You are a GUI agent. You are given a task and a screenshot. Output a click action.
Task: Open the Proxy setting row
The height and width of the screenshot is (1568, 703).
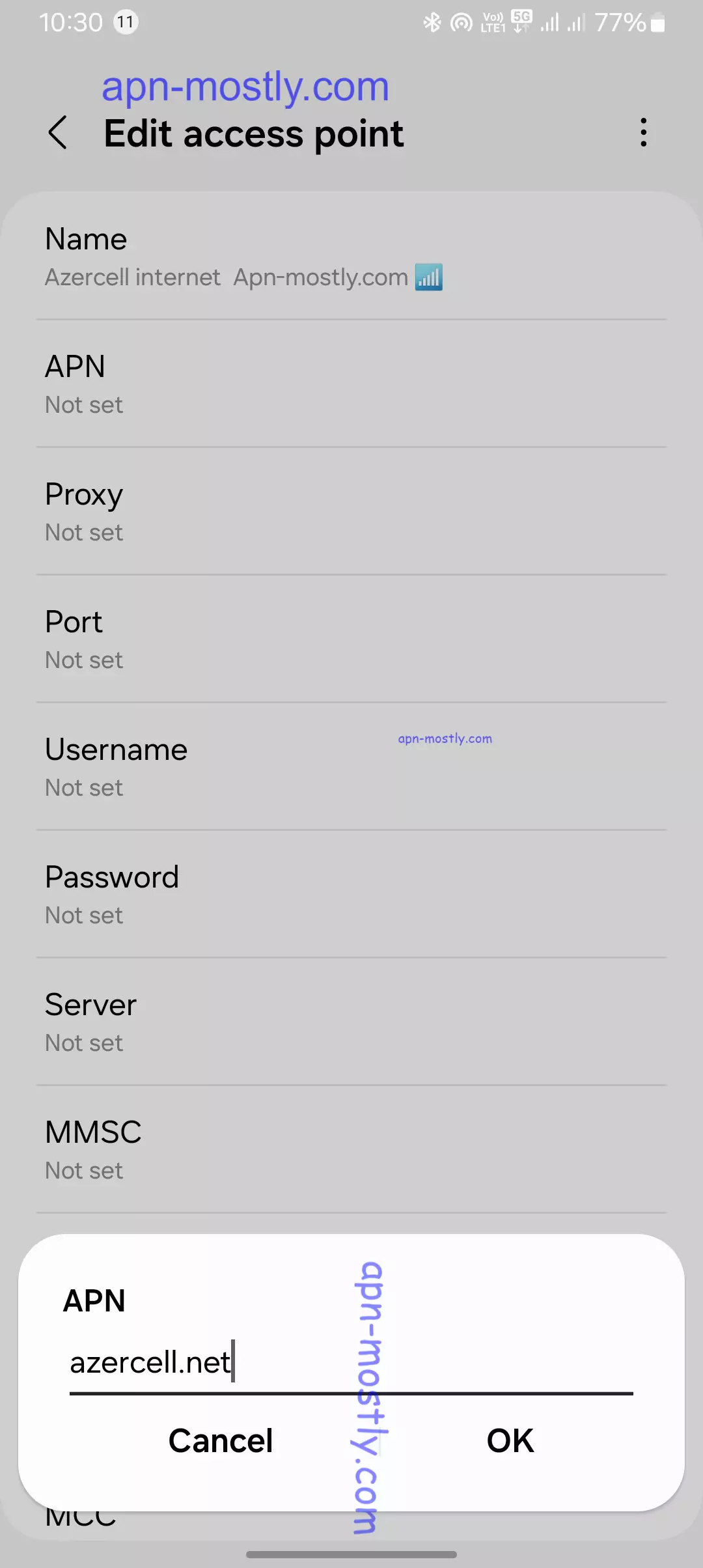351,512
